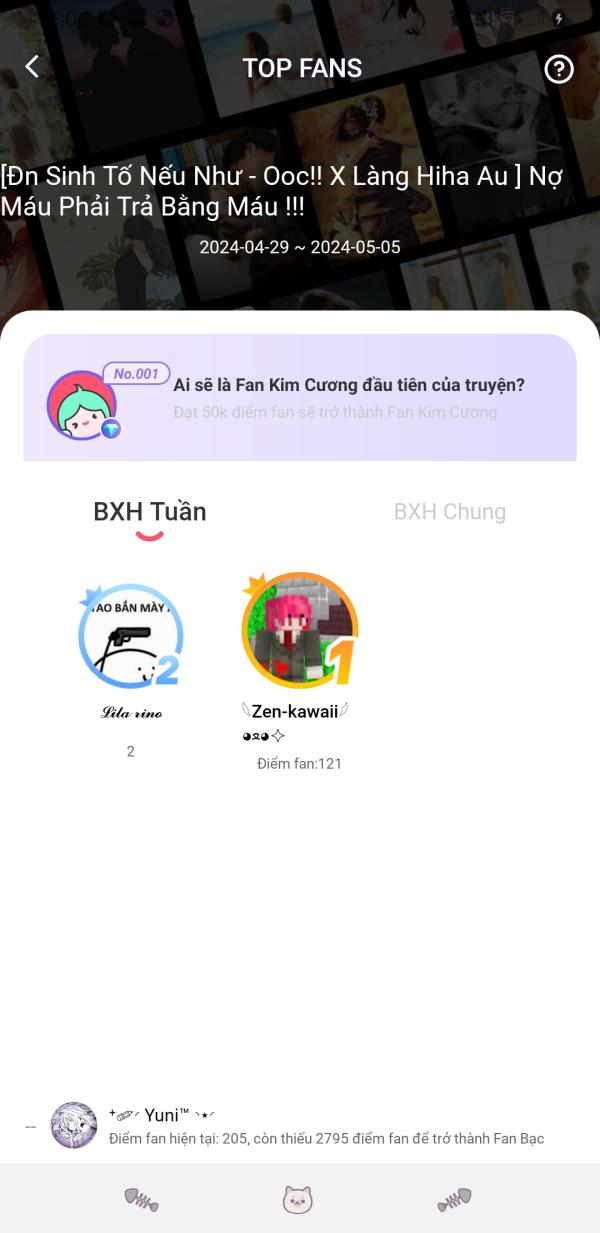Open the Fan Kim Cương banner
The height and width of the screenshot is (1233, 600).
(300, 397)
